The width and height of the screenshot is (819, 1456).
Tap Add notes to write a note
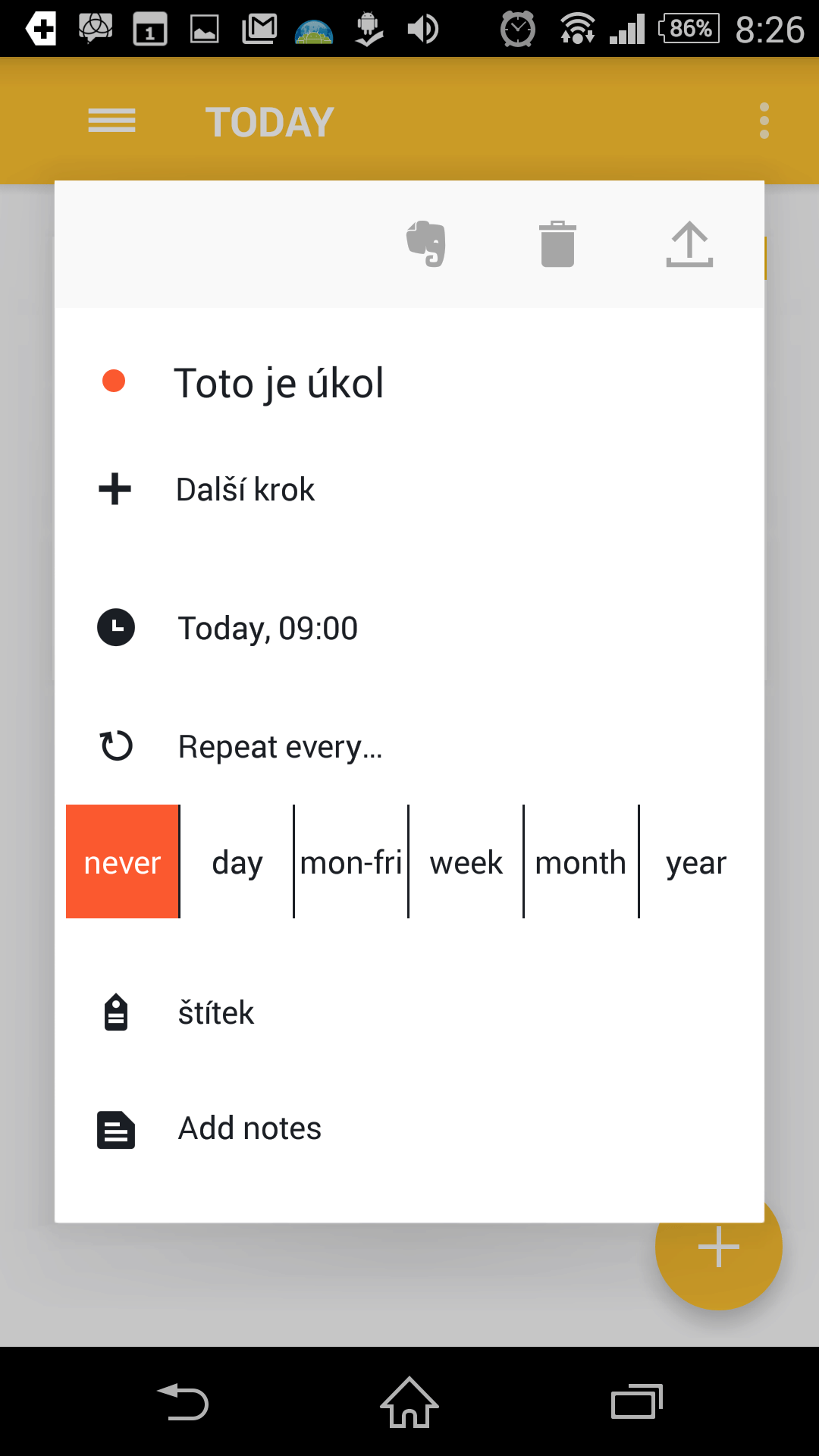(x=249, y=1128)
